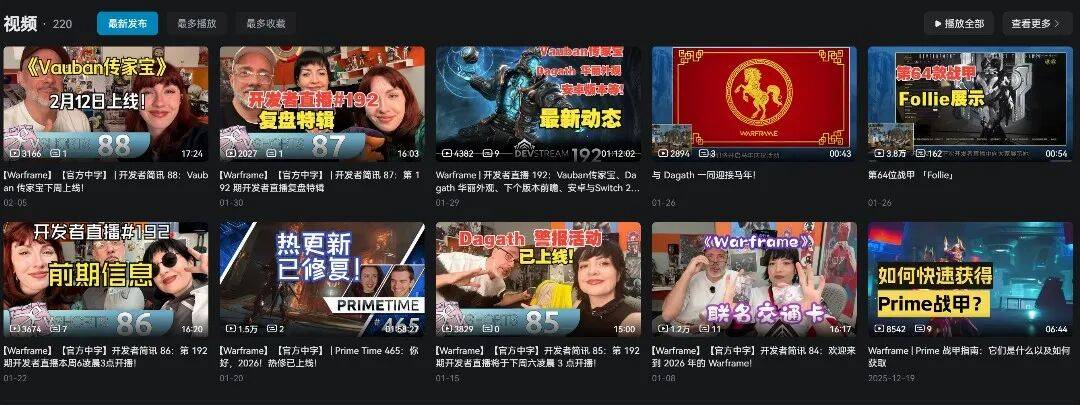Screen dimensions: 1080x405
Task: Select the 最多收藏 sort tab
Action: (x=265, y=23)
